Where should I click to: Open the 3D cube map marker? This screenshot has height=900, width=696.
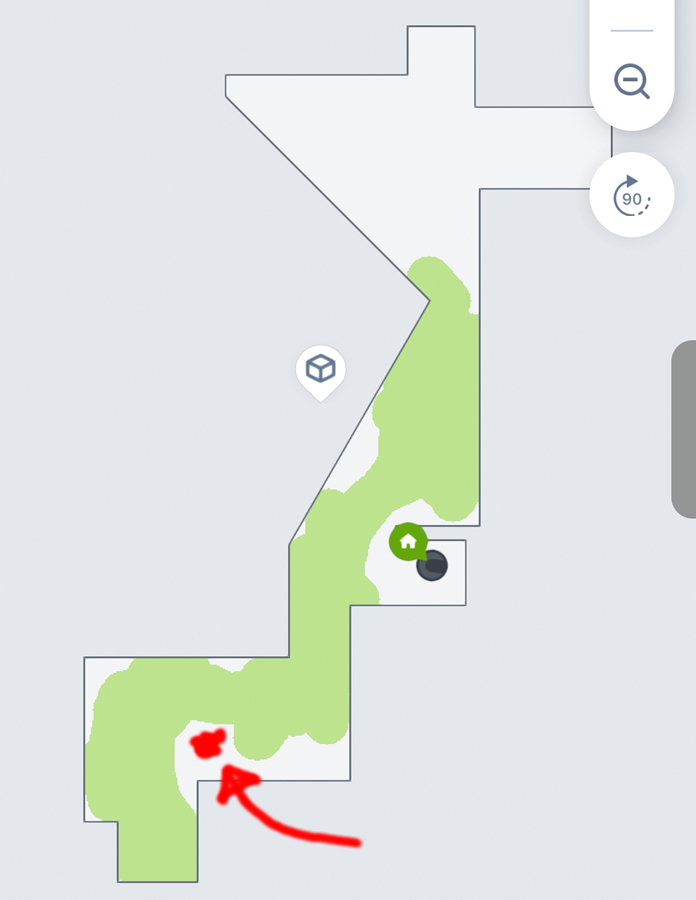pyautogui.click(x=320, y=369)
